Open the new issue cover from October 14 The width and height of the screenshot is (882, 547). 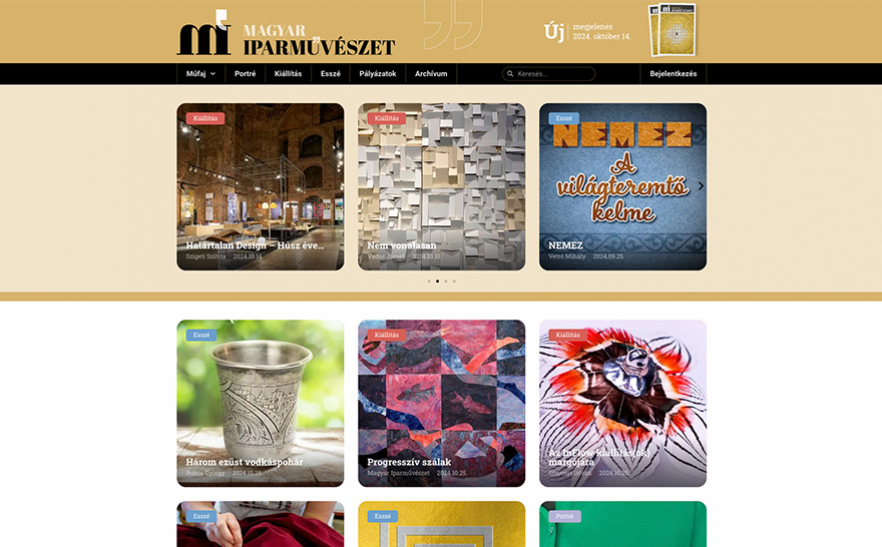point(674,30)
